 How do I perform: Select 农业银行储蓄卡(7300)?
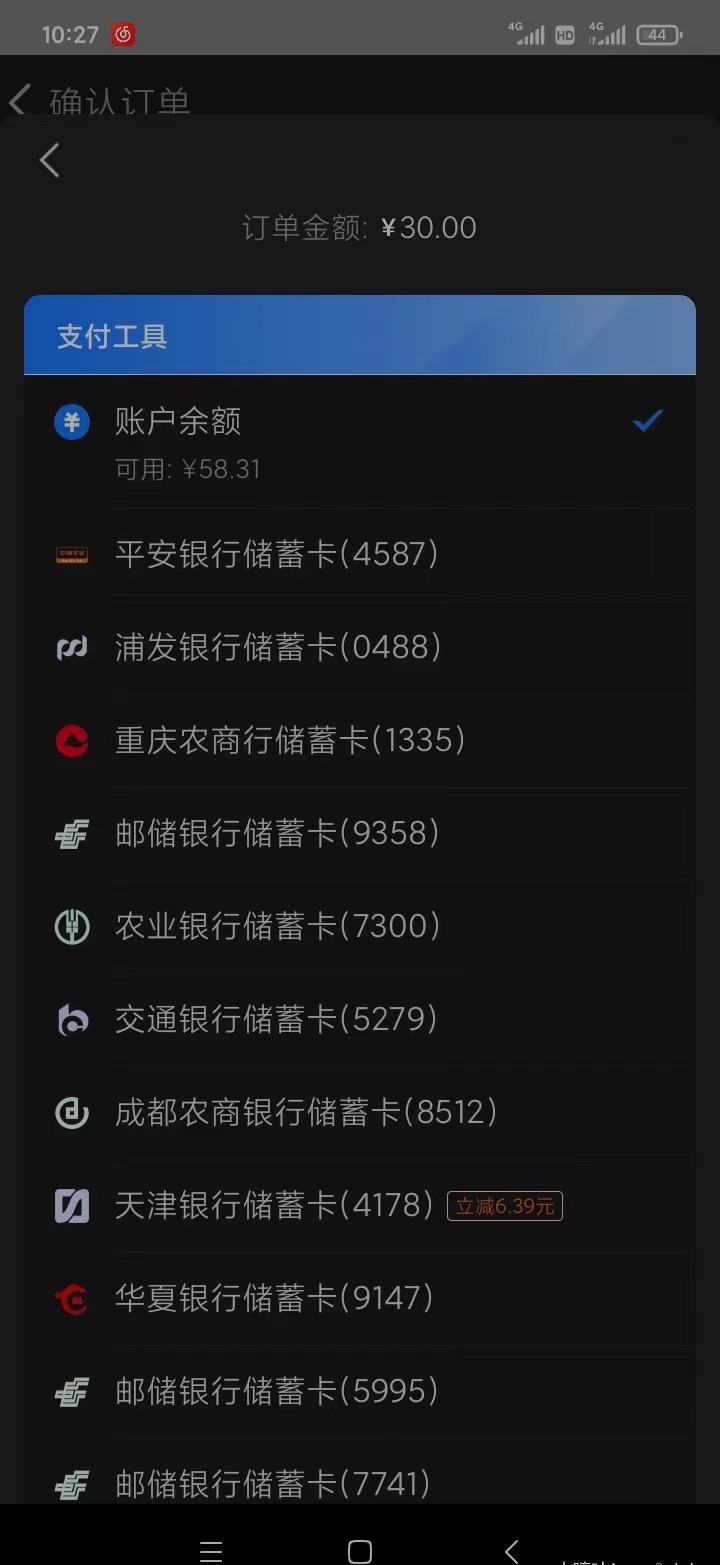[x=360, y=926]
